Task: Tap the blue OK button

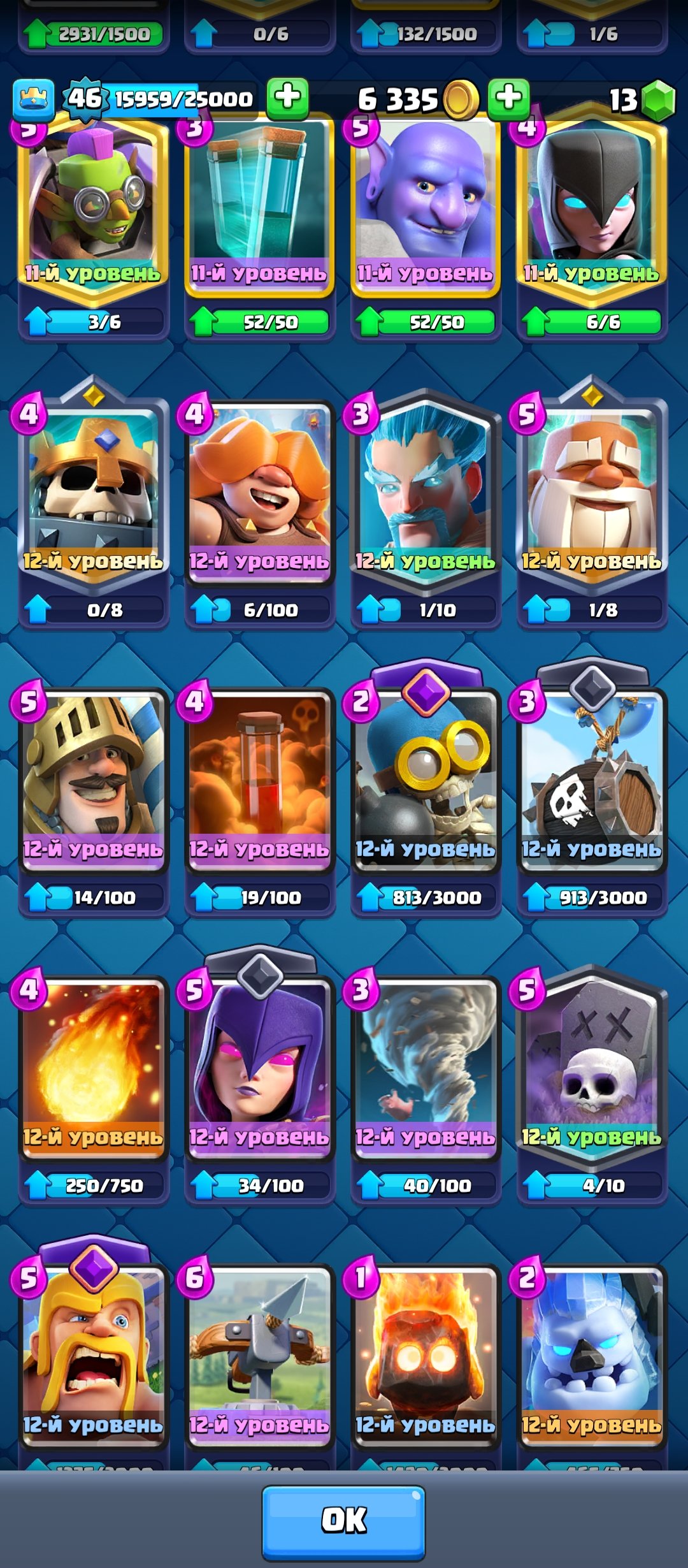Action: pyautogui.click(x=343, y=1520)
